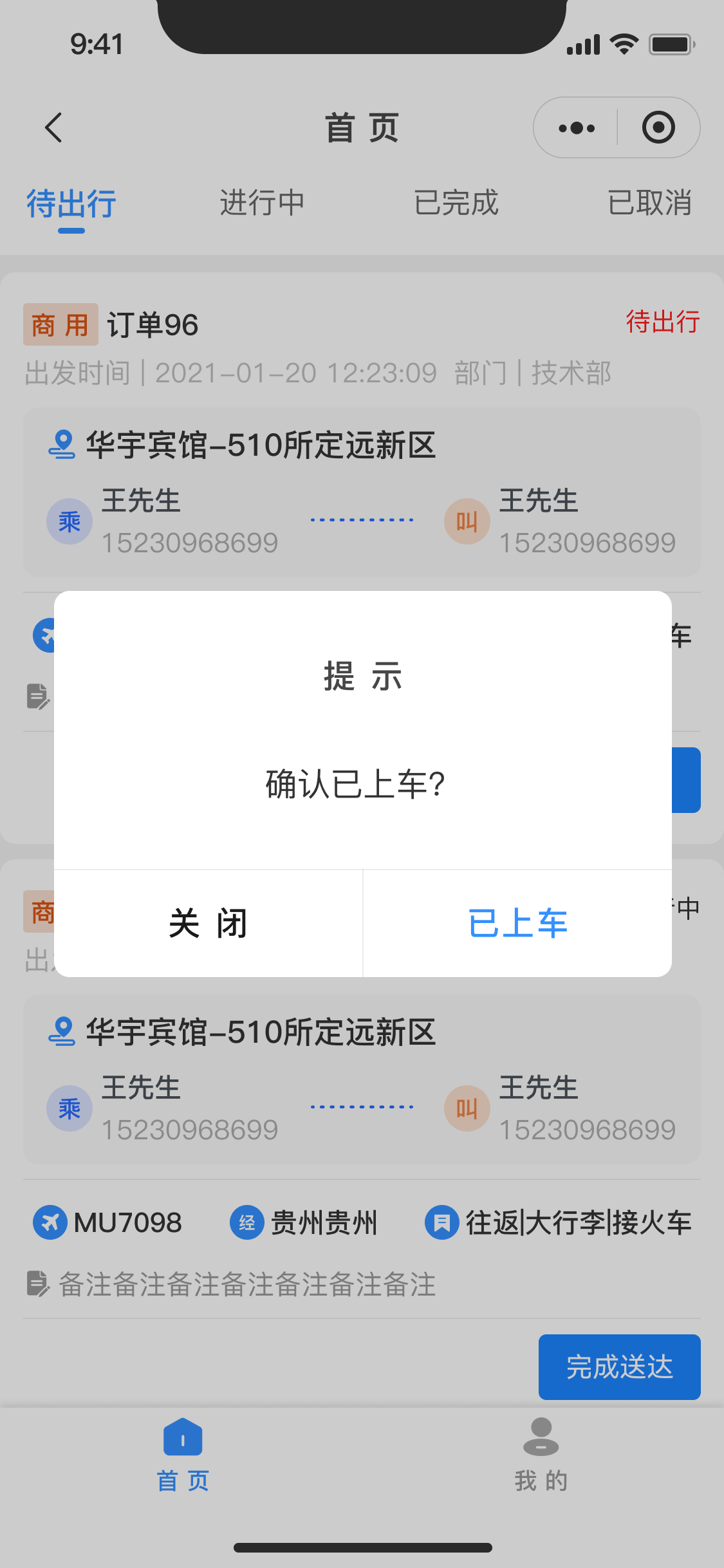724x1568 pixels.
Task: Open the mini-program more options menu
Action: [577, 128]
